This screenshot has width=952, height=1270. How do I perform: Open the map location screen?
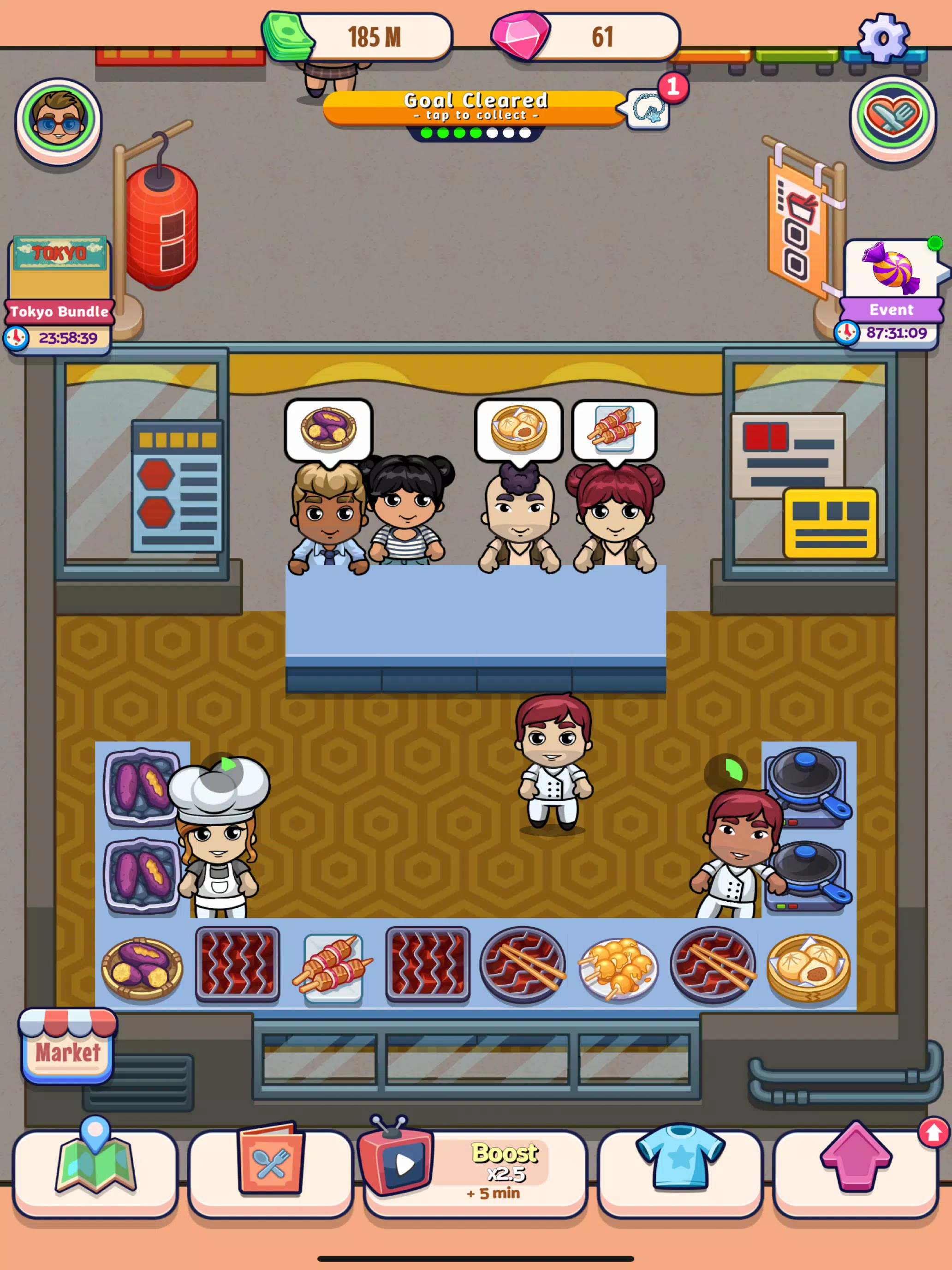tap(96, 1167)
